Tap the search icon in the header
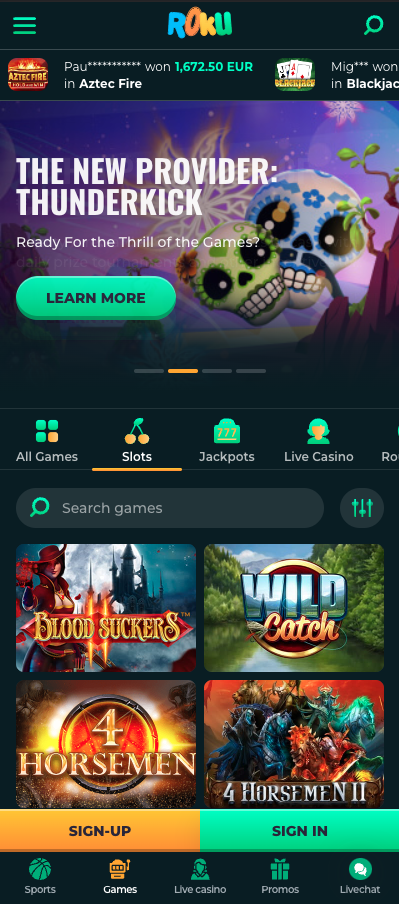Viewport: 399px width, 904px height. pos(374,25)
